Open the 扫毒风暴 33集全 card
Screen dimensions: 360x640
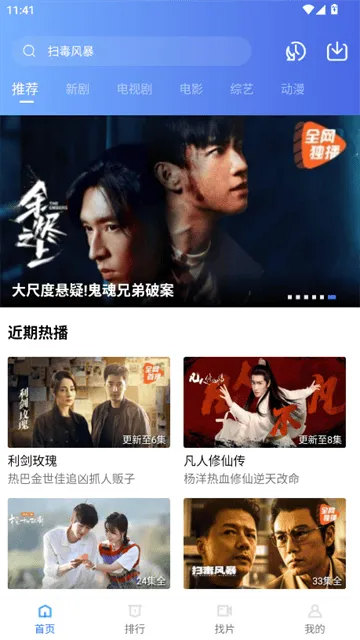[x=264, y=543]
